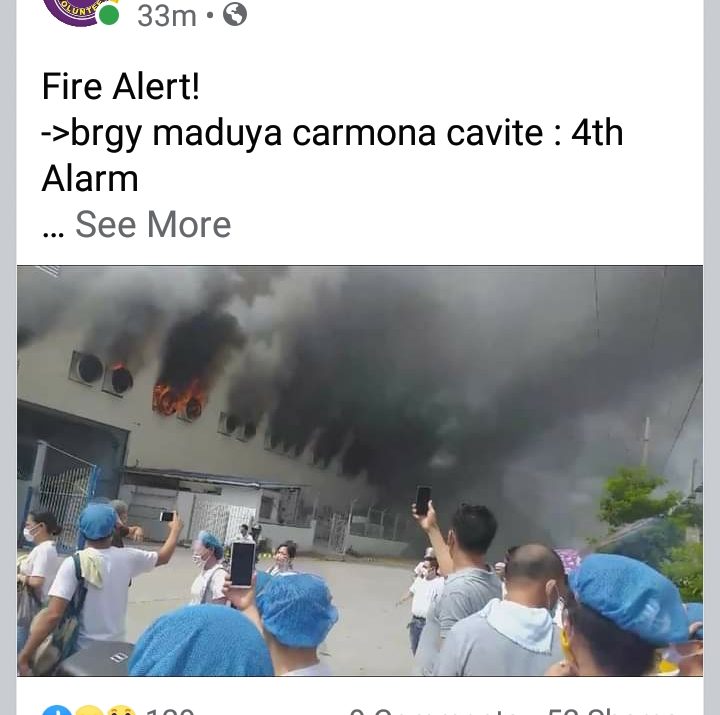This screenshot has width=720, height=715.
Task: Open the fire photo in the post
Action: point(360,470)
